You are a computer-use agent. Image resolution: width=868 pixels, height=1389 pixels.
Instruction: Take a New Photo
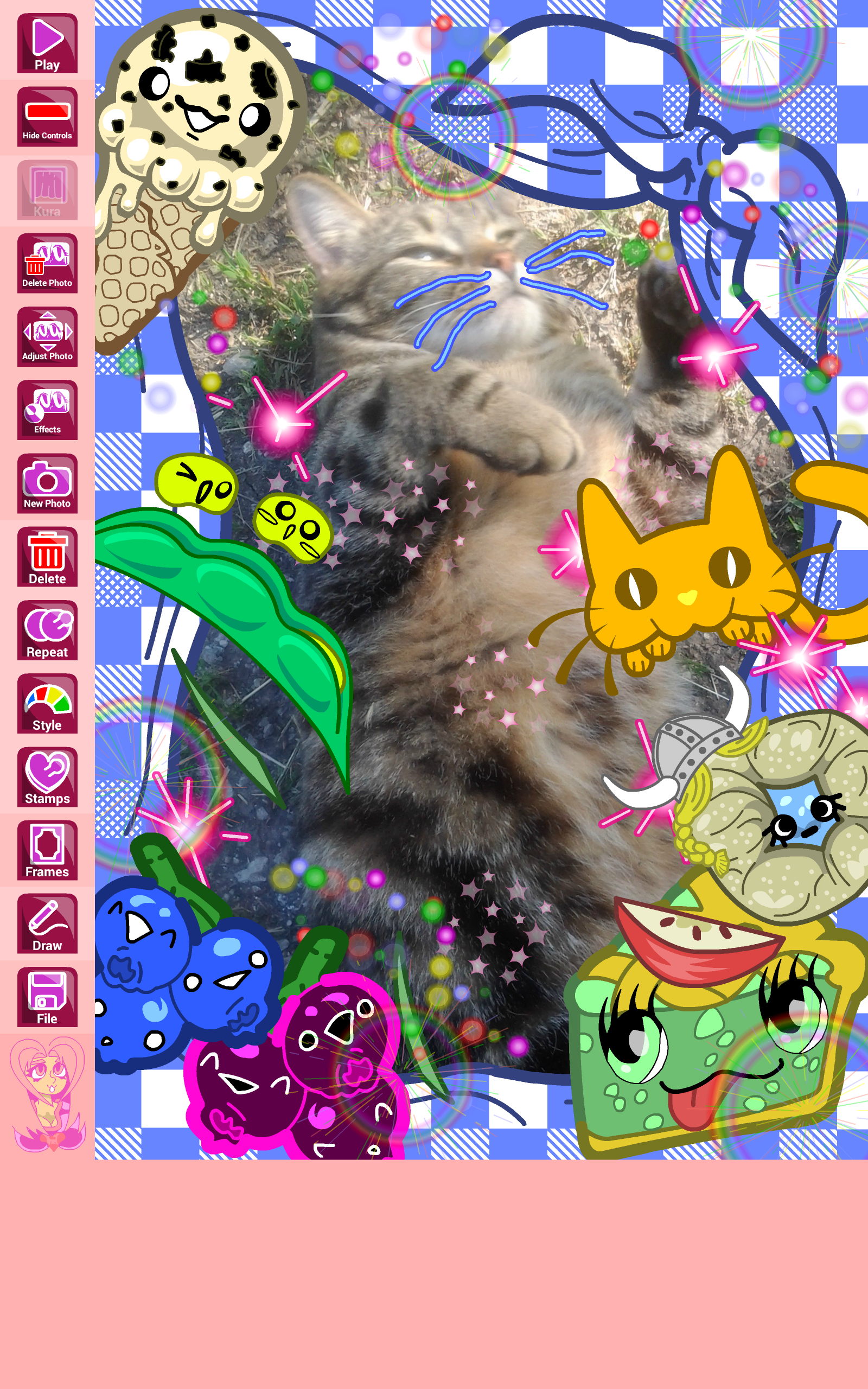tap(47, 483)
